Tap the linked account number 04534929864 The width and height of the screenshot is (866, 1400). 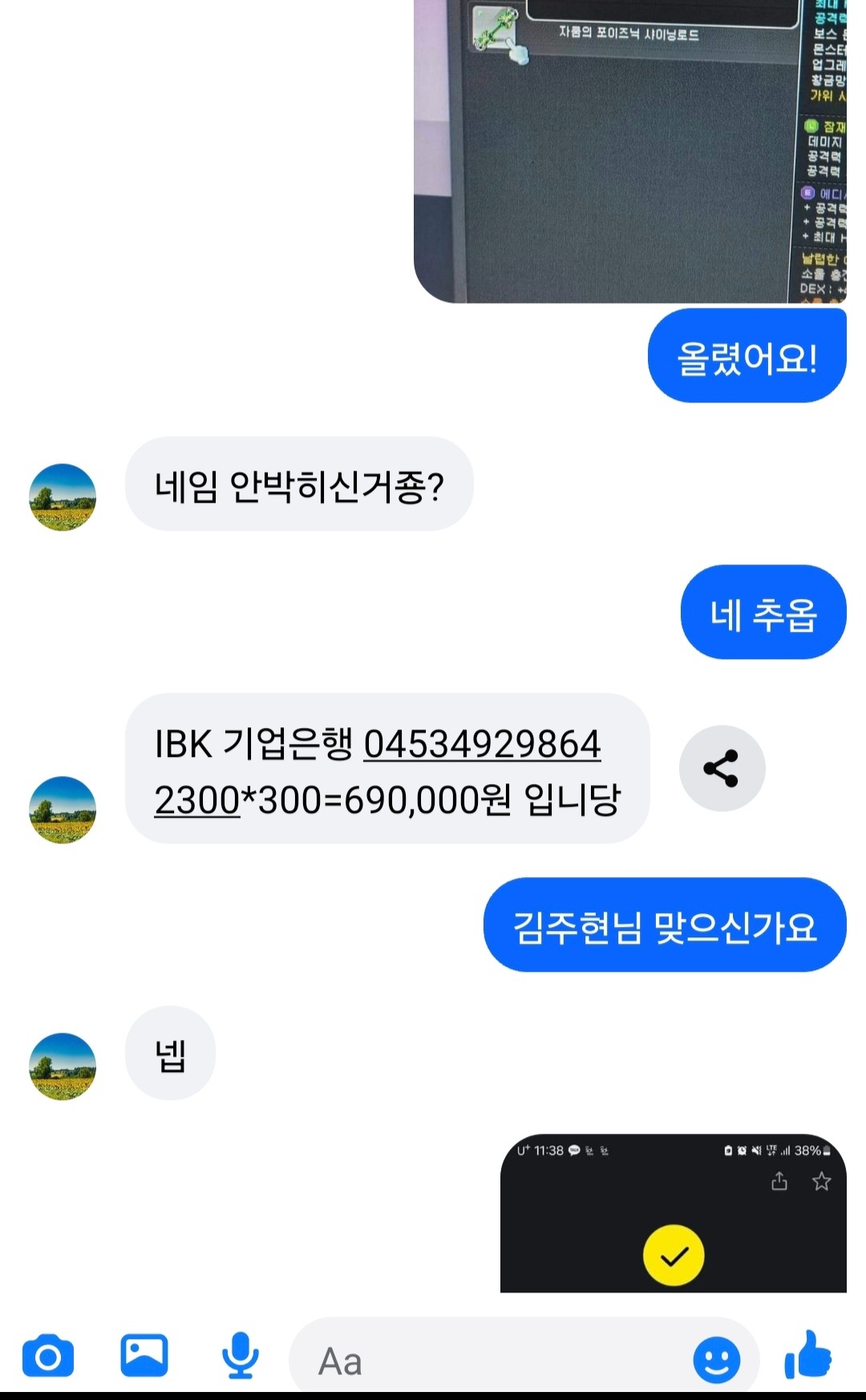point(482,744)
